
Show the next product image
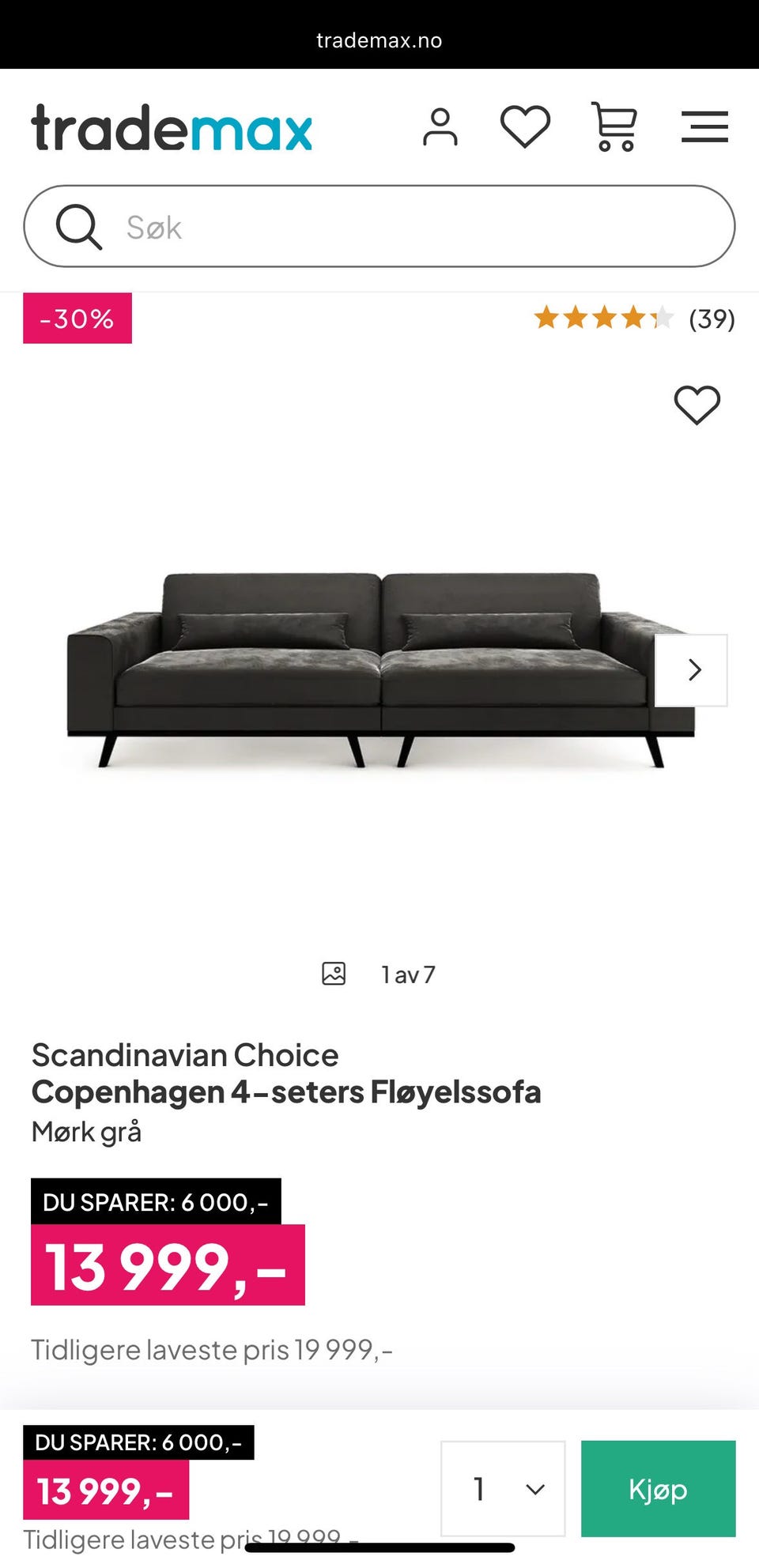(692, 670)
